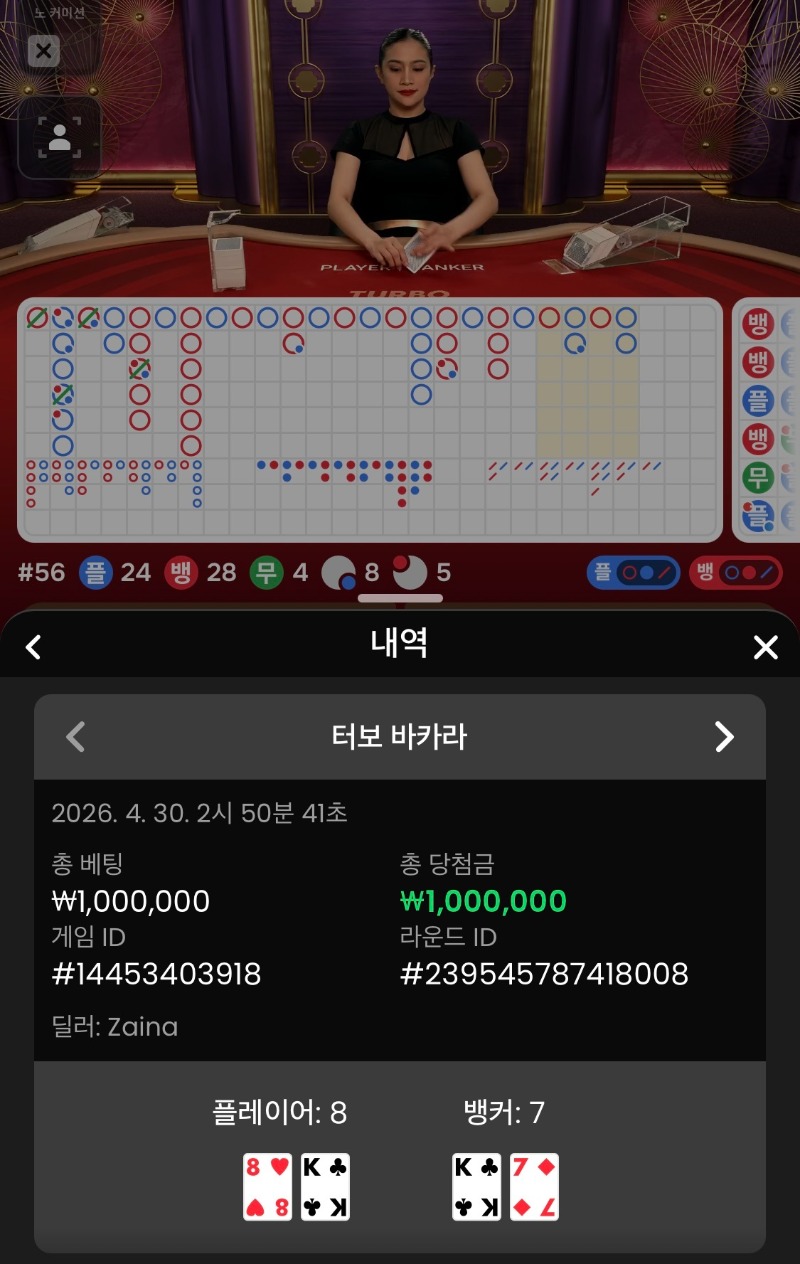This screenshot has width=800, height=1264.
Task: Tap the 뱅 banker prediction button
Action: [735, 573]
